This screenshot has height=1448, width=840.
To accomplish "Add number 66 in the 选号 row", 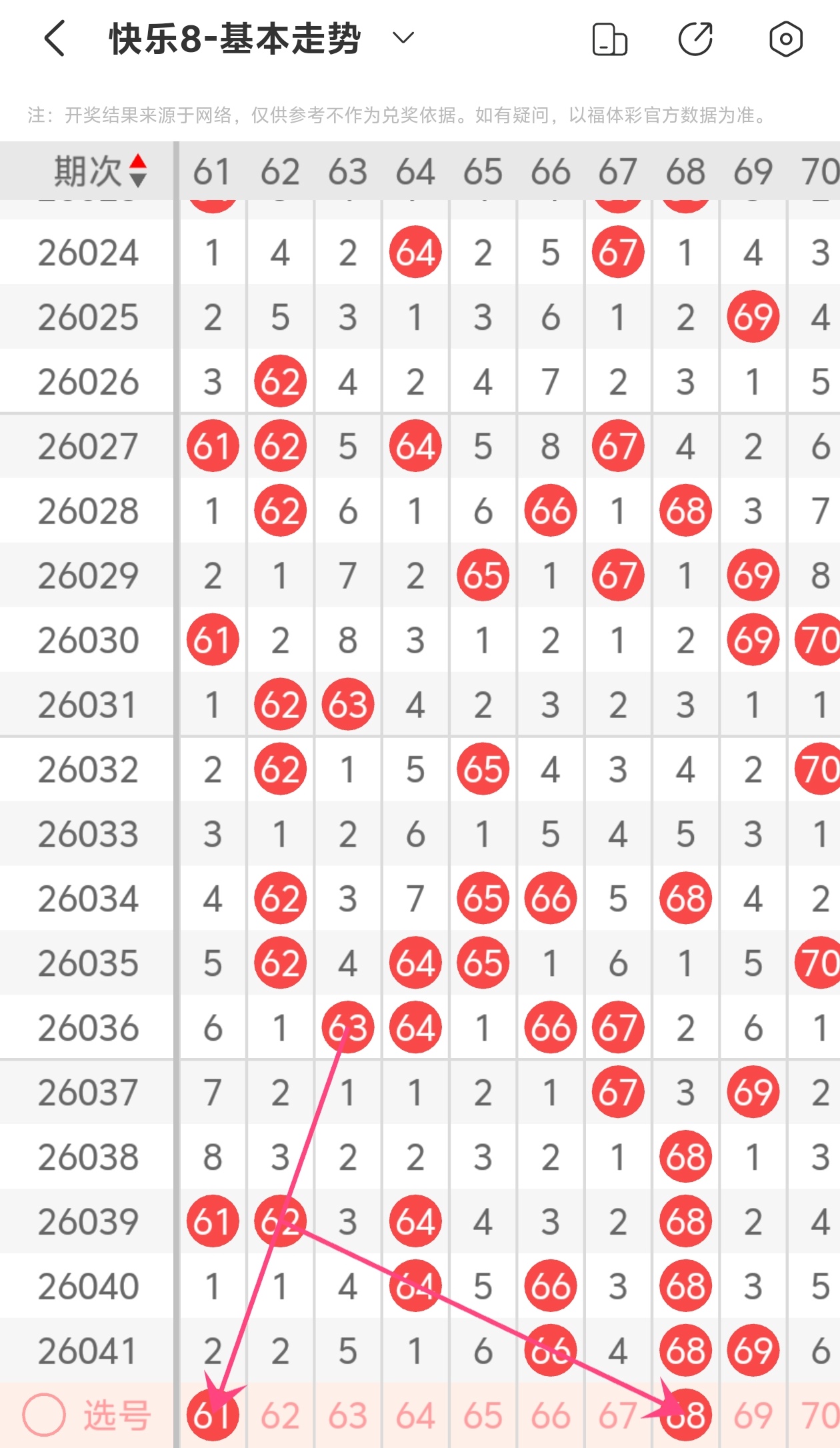I will pyautogui.click(x=551, y=1415).
